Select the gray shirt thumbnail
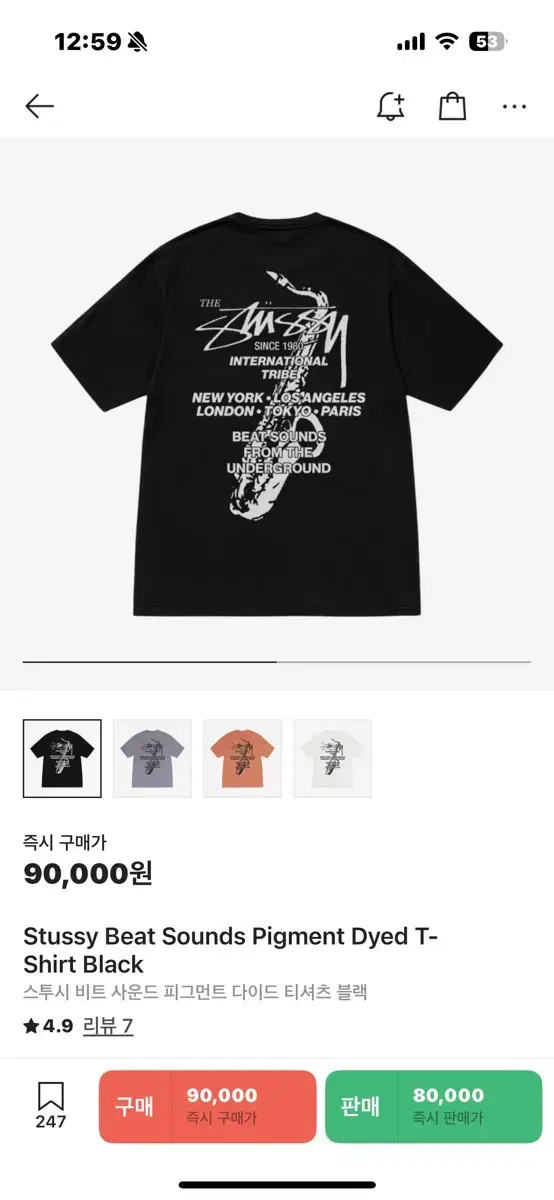The width and height of the screenshot is (554, 1200). (x=152, y=758)
